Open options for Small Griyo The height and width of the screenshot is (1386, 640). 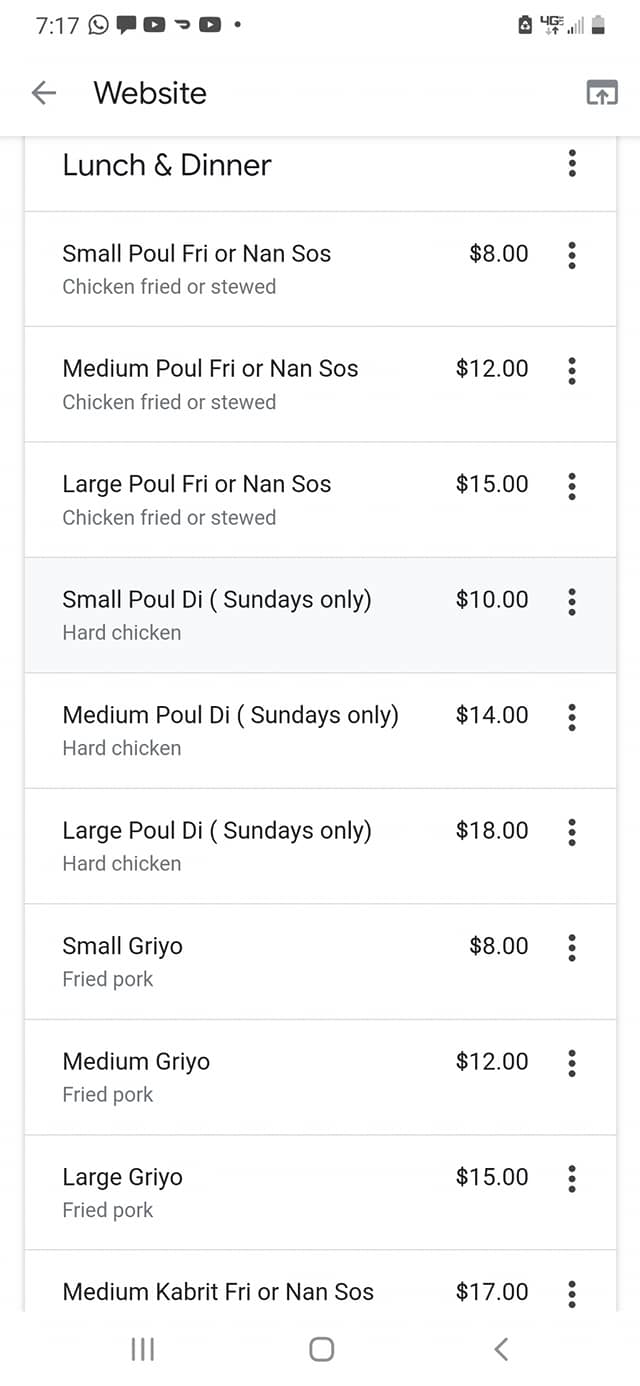(x=572, y=947)
